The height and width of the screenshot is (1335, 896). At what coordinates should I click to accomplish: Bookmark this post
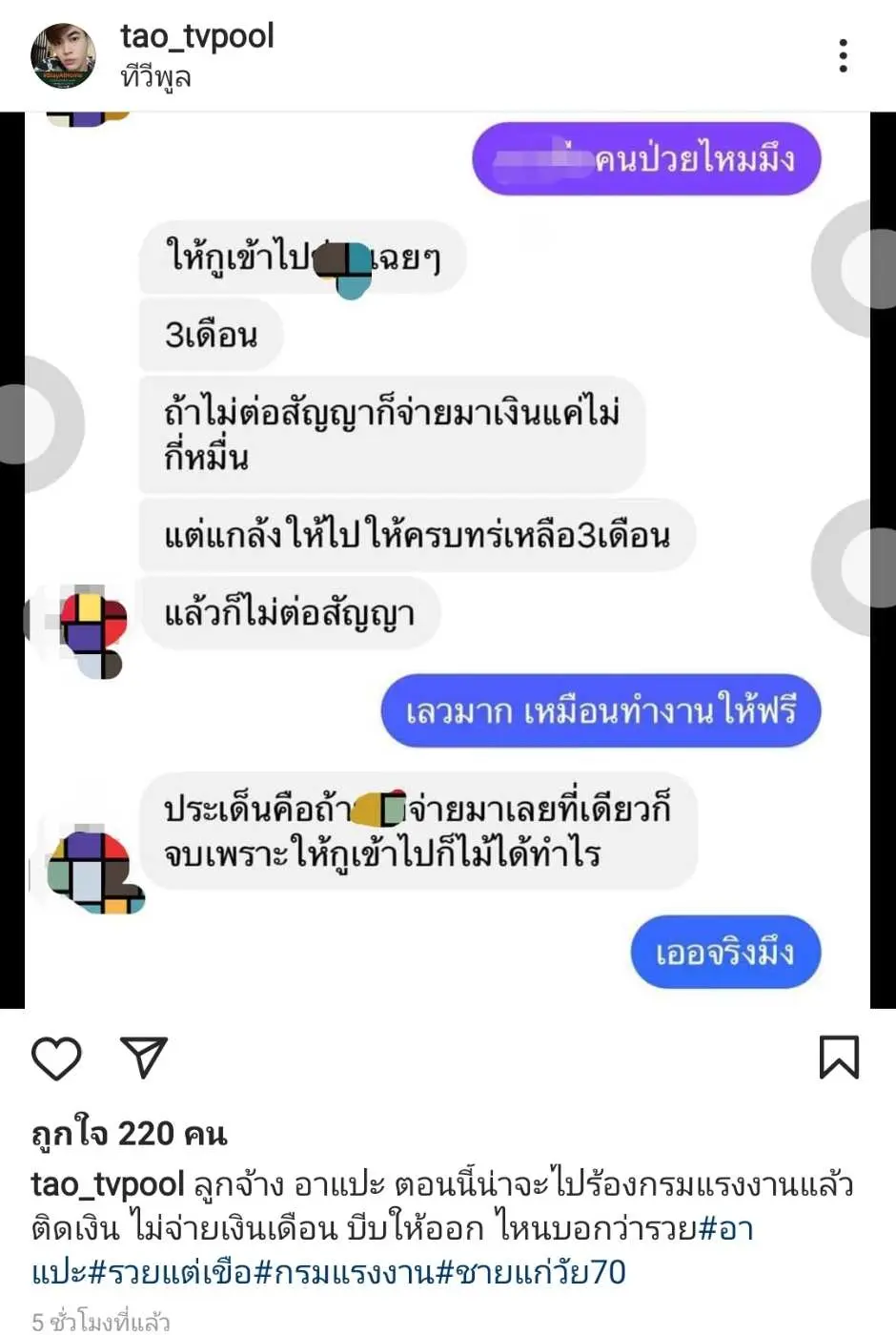(839, 1058)
